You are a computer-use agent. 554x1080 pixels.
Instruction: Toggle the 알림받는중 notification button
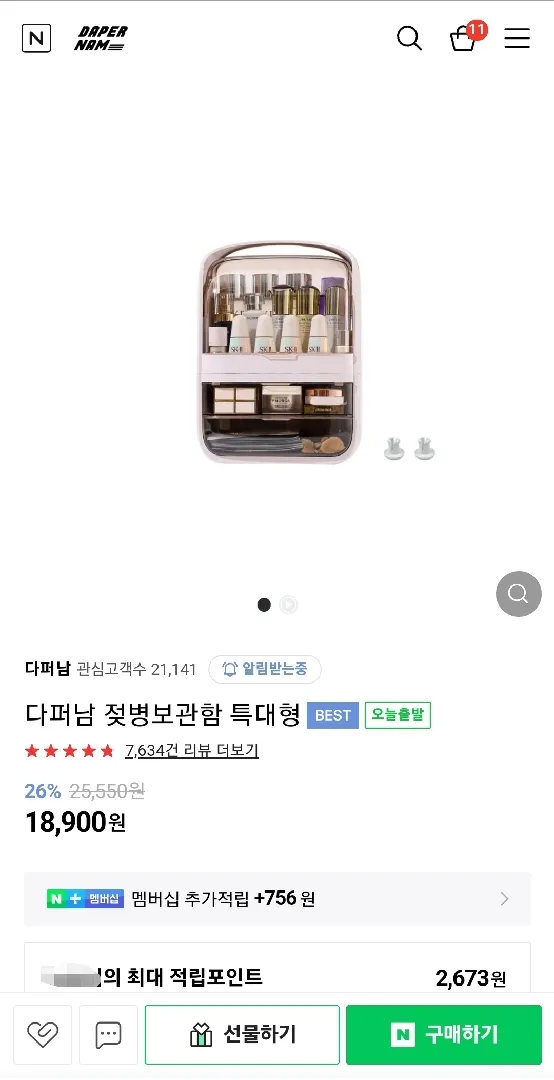click(x=265, y=669)
